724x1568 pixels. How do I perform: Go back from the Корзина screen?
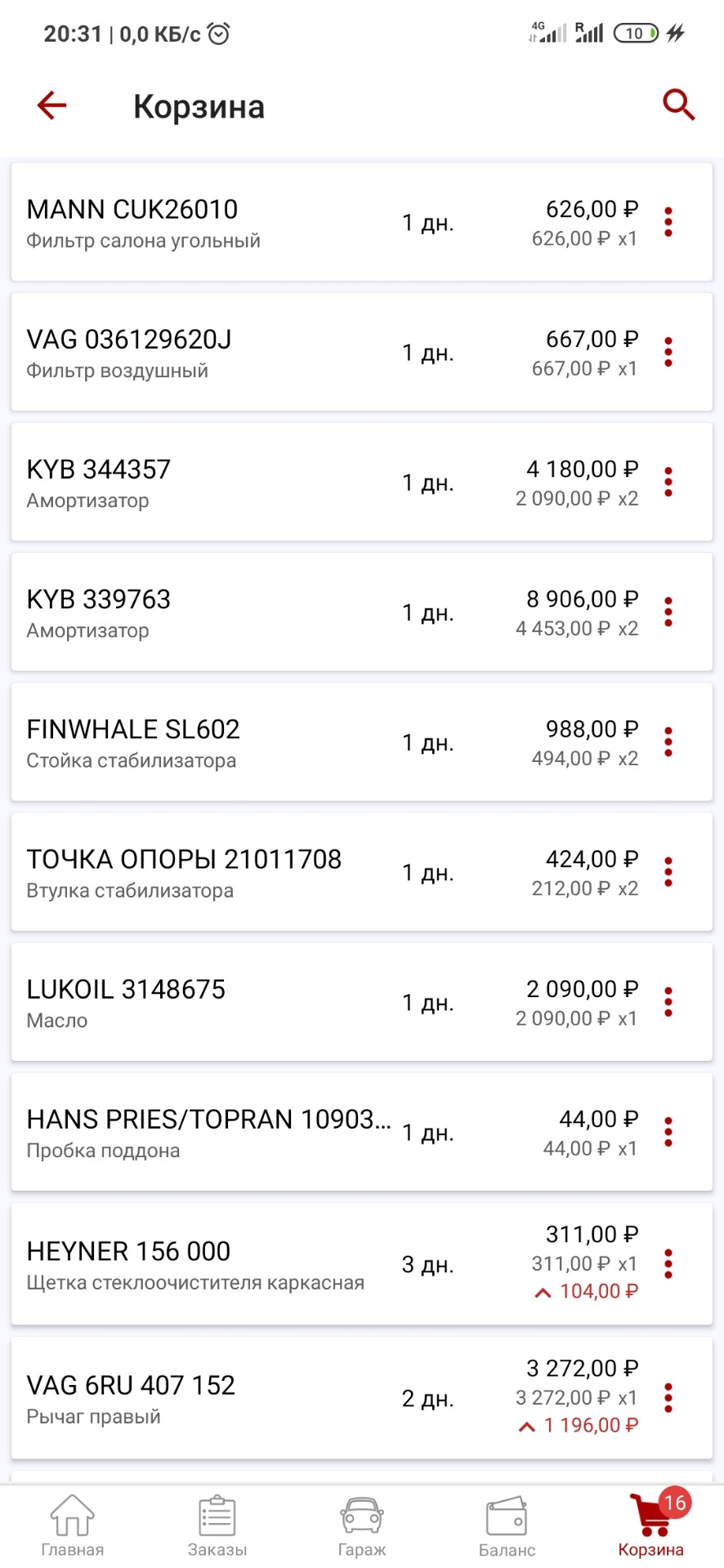click(51, 105)
